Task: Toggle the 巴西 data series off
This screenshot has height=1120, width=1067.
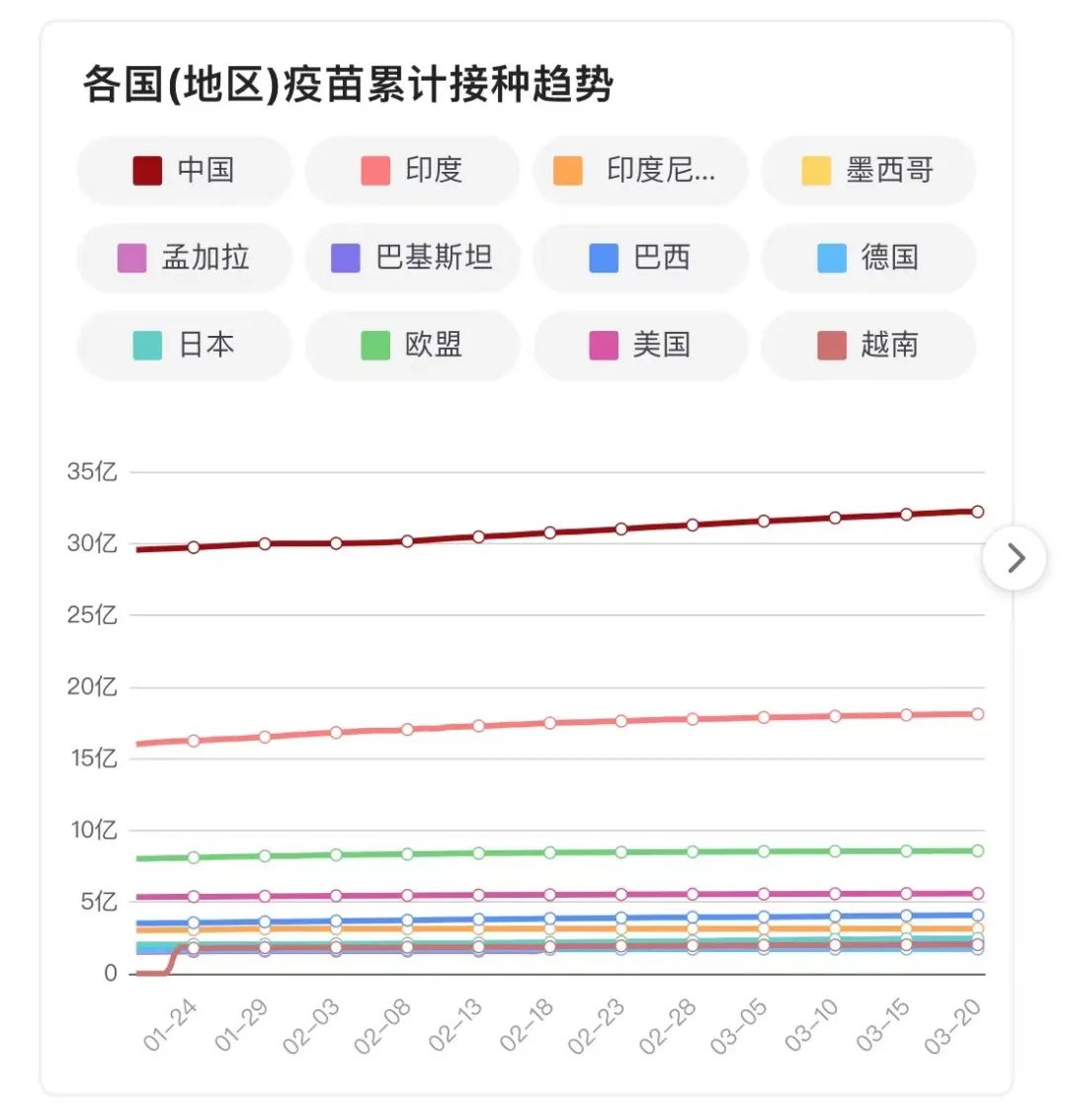Action: tap(640, 258)
